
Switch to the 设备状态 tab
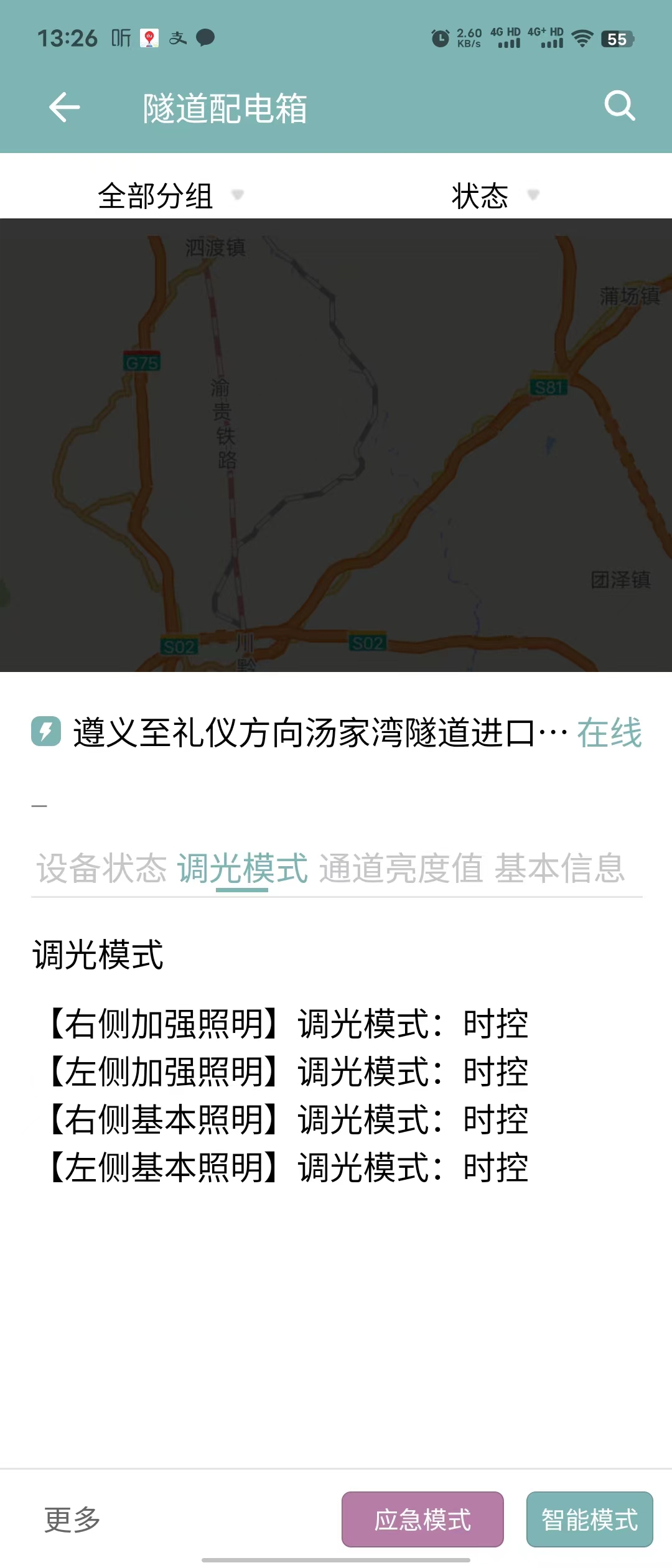pyautogui.click(x=97, y=871)
